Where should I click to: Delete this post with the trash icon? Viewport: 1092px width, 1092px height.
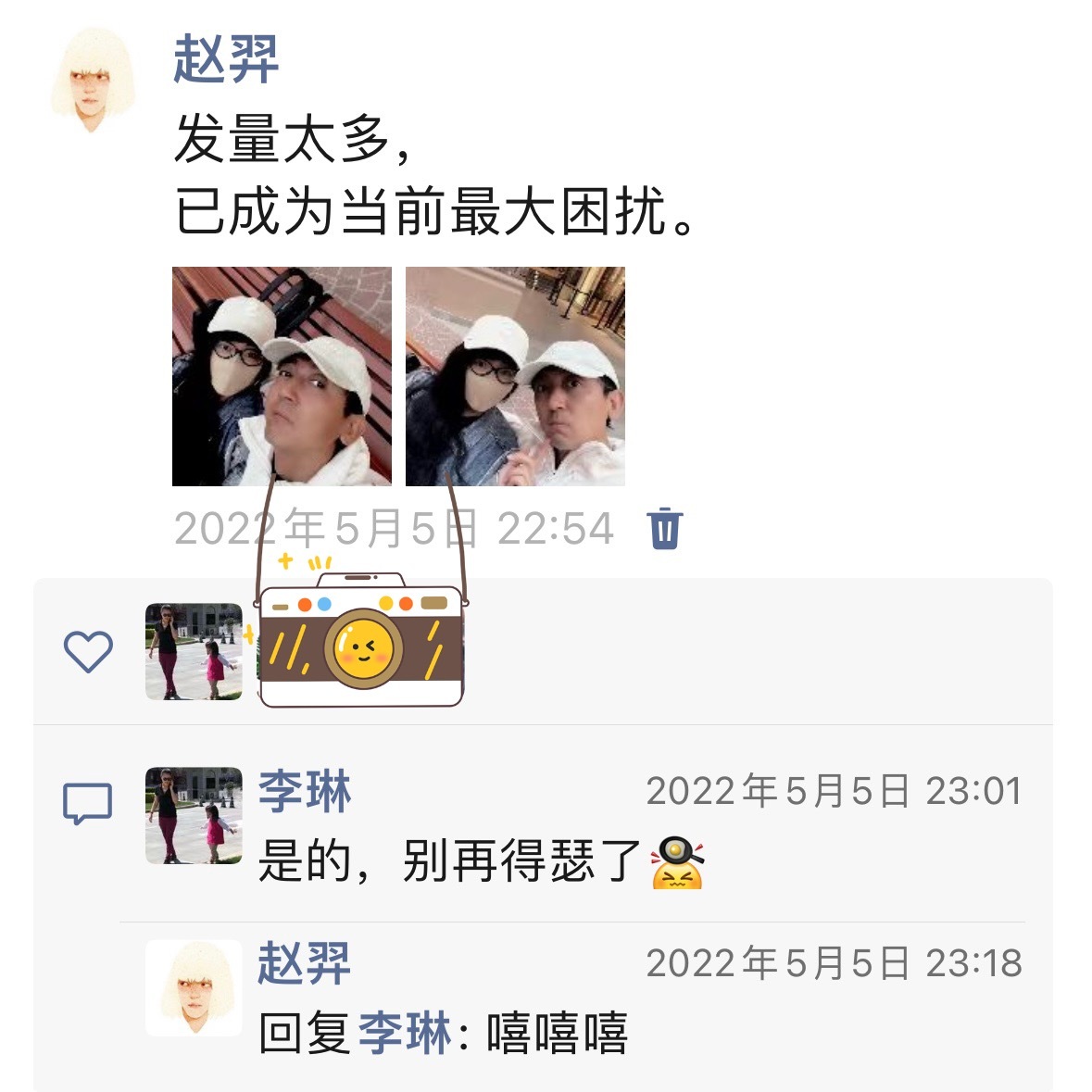665,529
